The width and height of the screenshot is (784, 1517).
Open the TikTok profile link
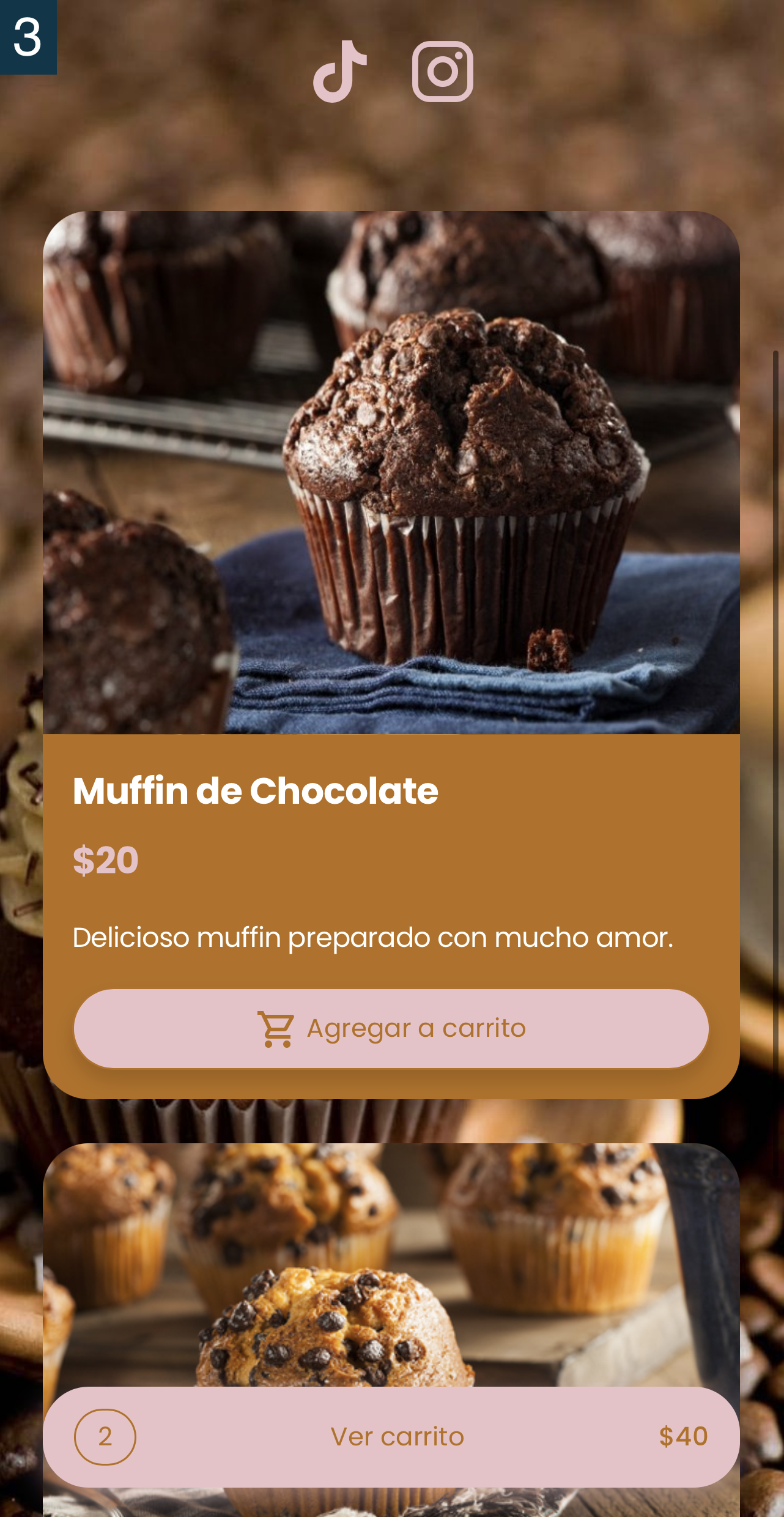click(x=340, y=72)
